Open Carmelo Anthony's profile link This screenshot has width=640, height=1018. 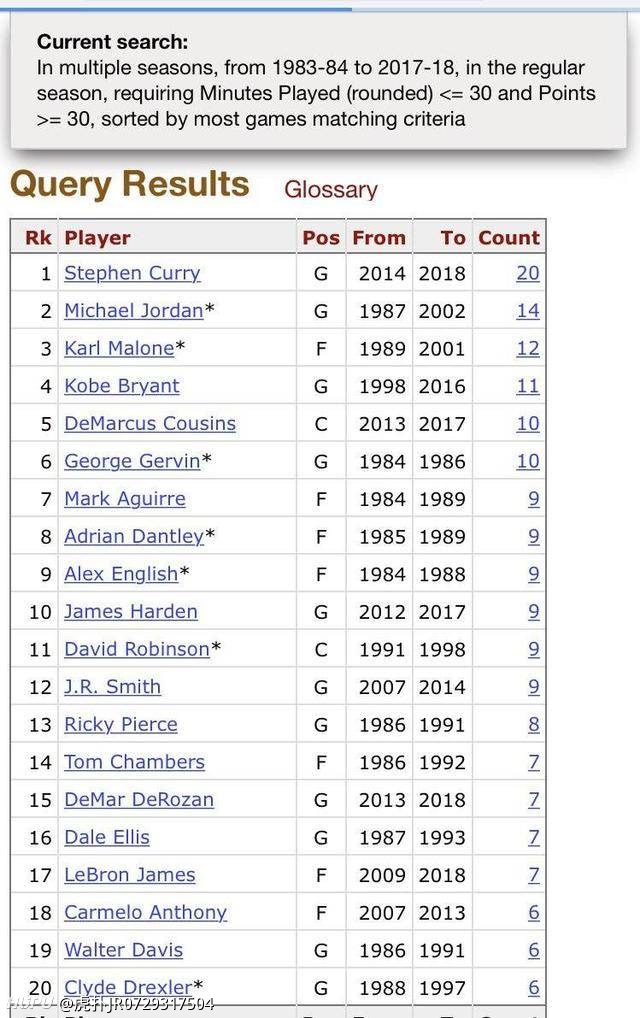pos(145,912)
